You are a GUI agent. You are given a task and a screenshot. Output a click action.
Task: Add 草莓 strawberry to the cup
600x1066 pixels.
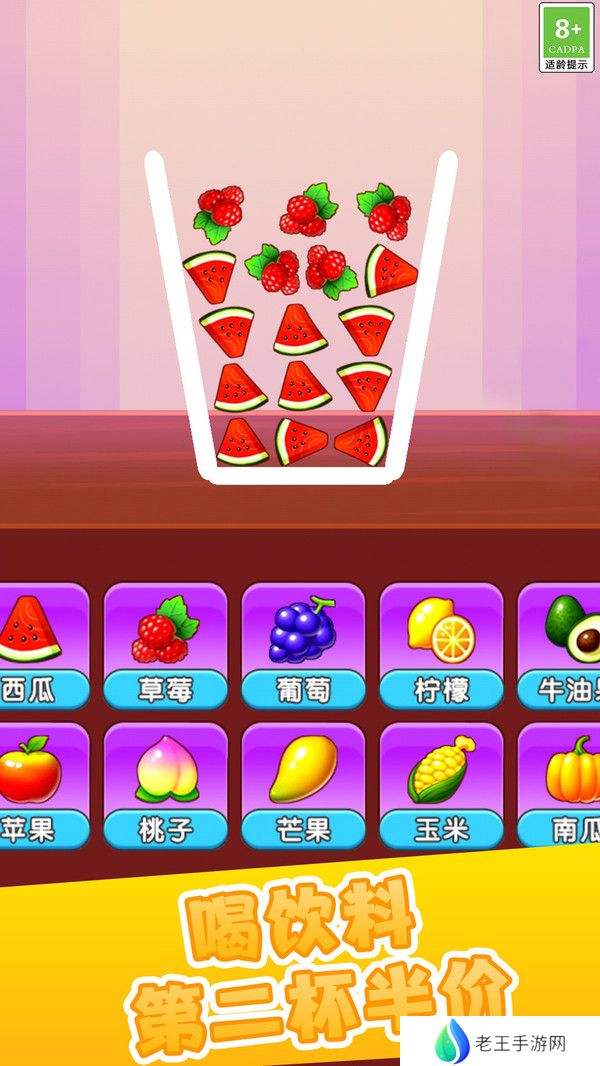[x=166, y=646]
